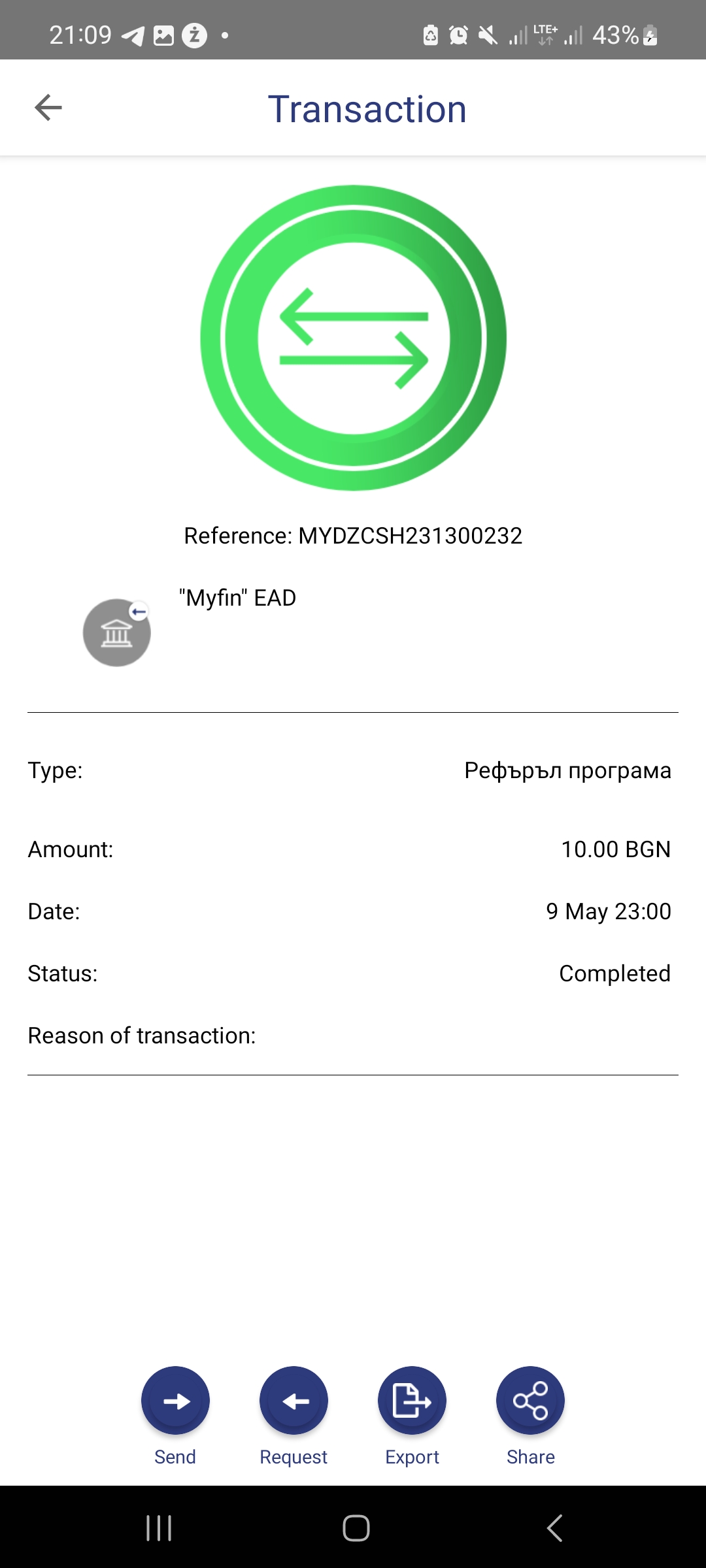
Task: Open the system home screen
Action: click(356, 1528)
